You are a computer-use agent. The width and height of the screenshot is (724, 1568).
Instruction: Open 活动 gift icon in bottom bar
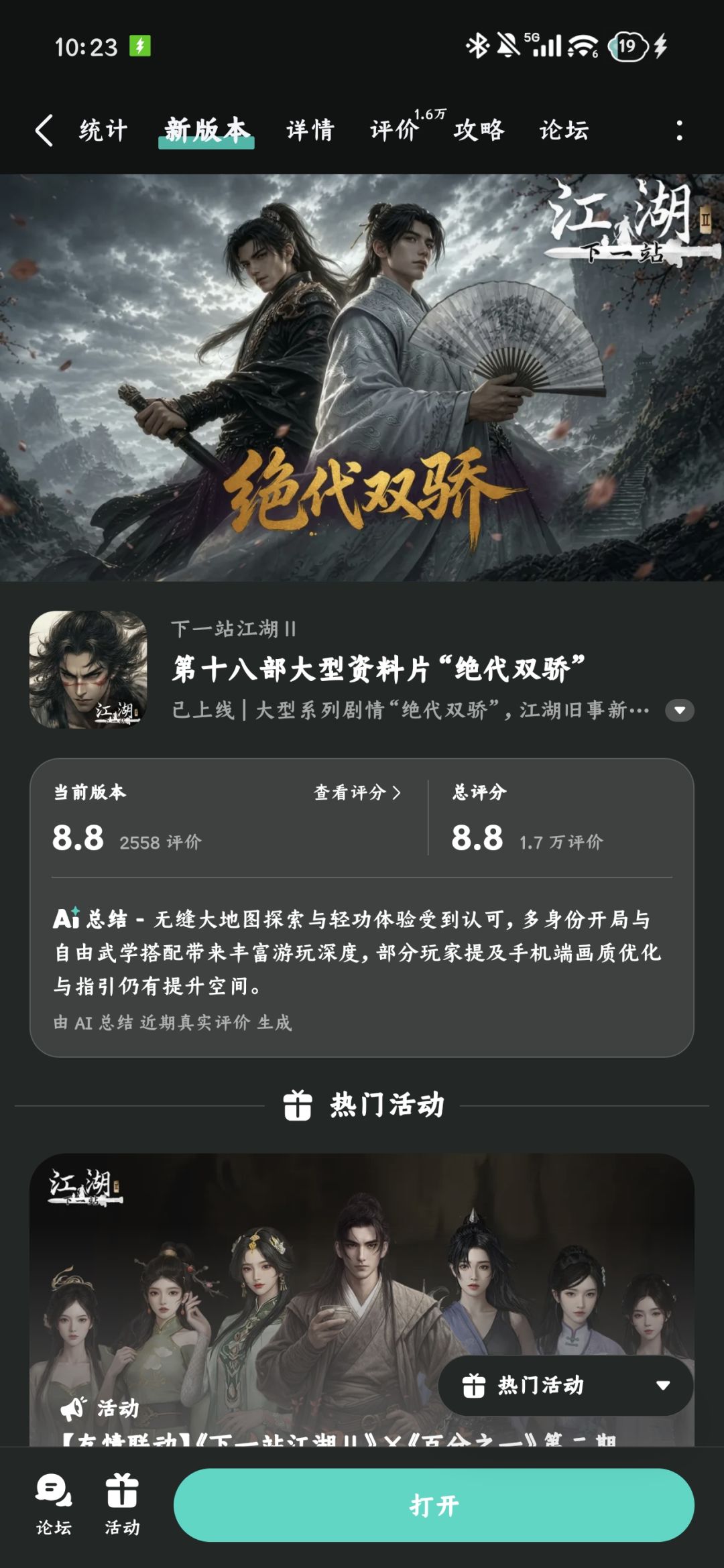(122, 1504)
